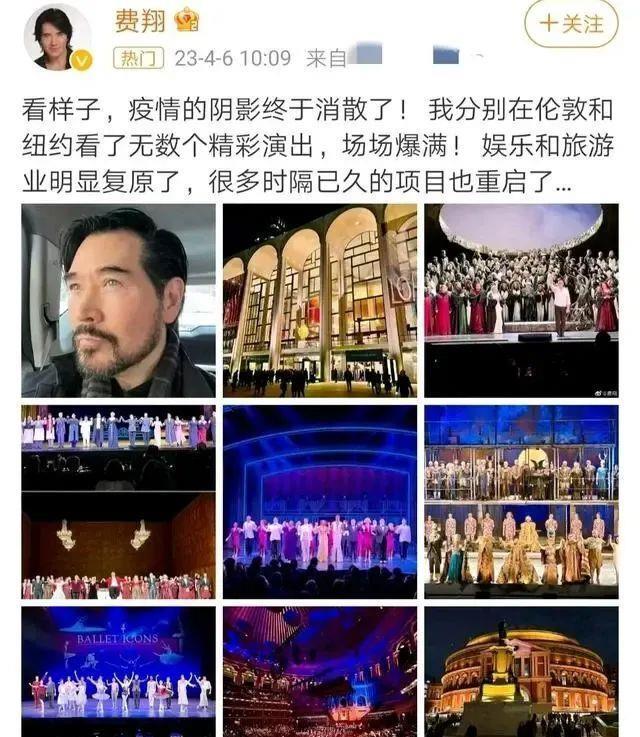
Task: Follow the poster with the 关注 button
Action: tap(571, 23)
